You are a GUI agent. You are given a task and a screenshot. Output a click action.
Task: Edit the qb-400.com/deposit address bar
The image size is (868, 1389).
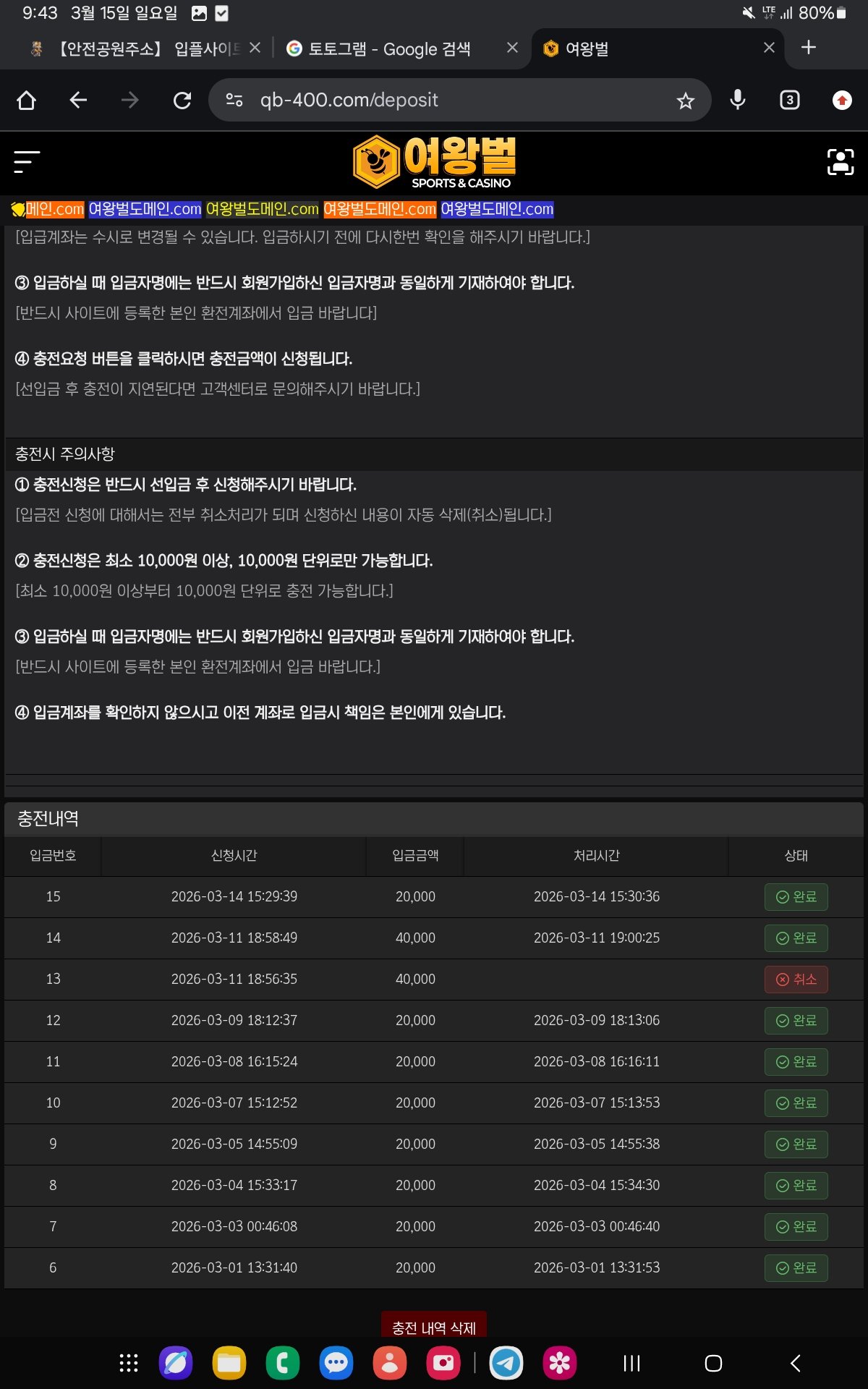(x=434, y=100)
